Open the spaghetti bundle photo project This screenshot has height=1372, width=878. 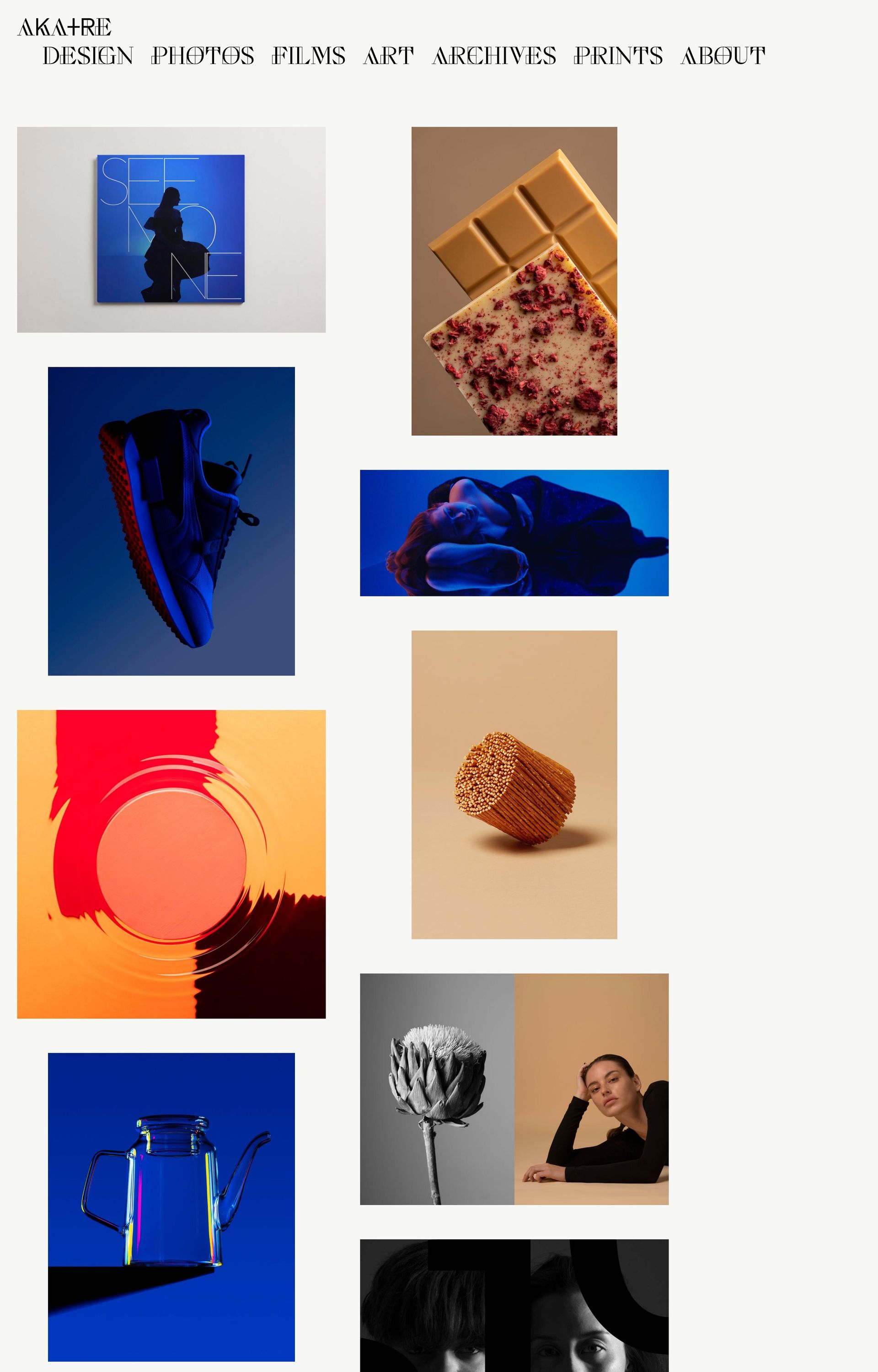coord(514,784)
